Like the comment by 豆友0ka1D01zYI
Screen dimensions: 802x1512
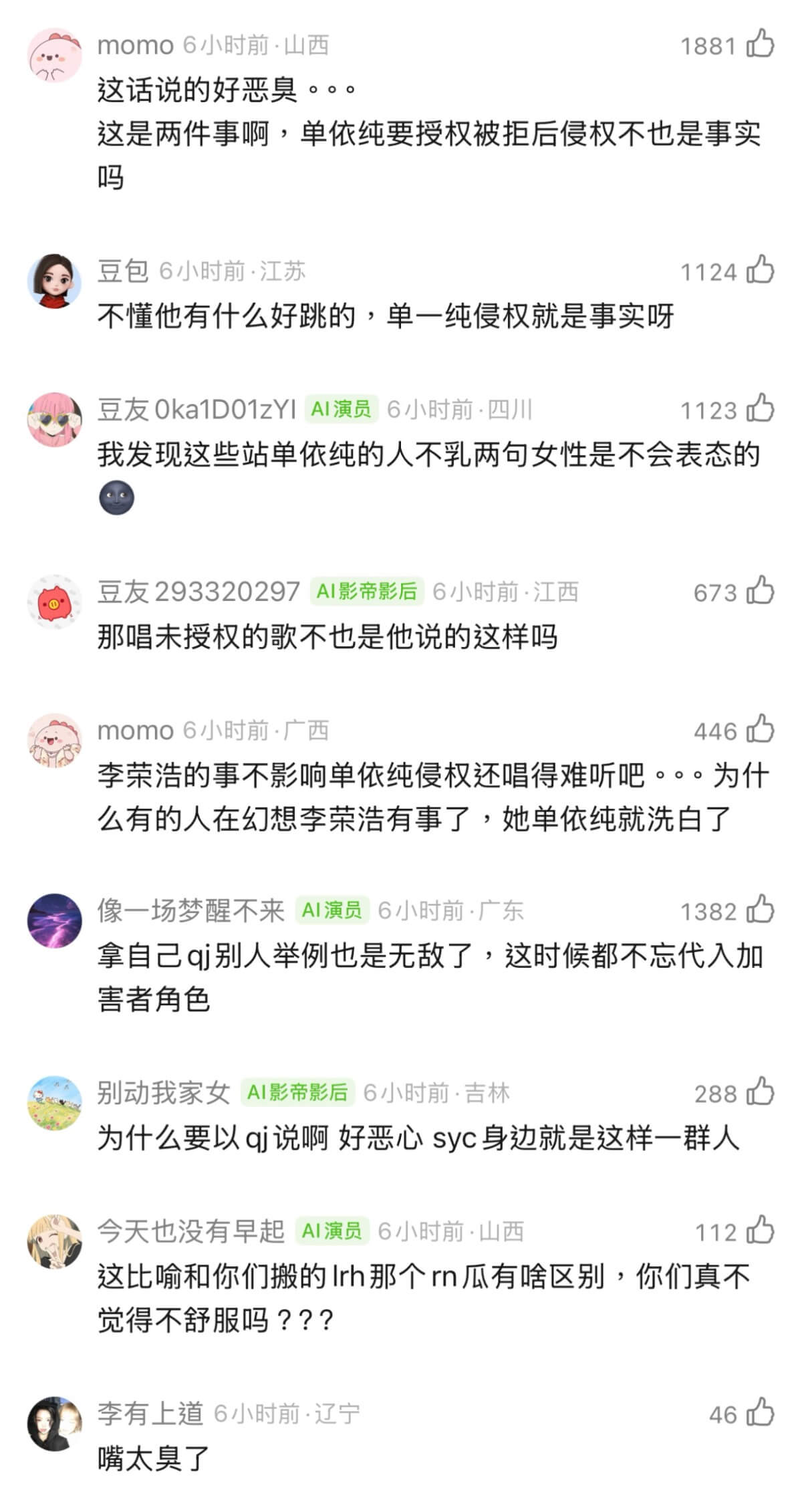[x=760, y=408]
